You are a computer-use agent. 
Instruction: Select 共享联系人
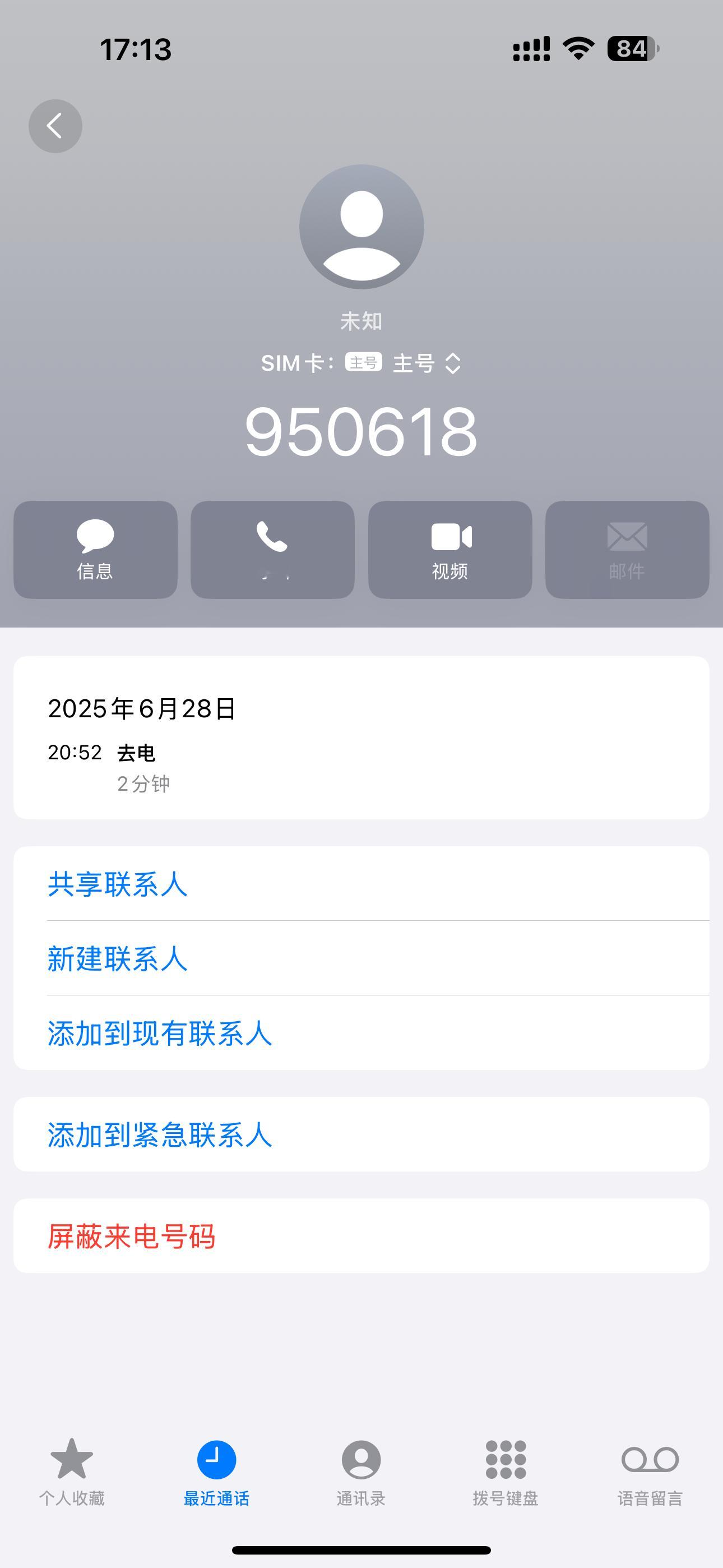click(361, 884)
